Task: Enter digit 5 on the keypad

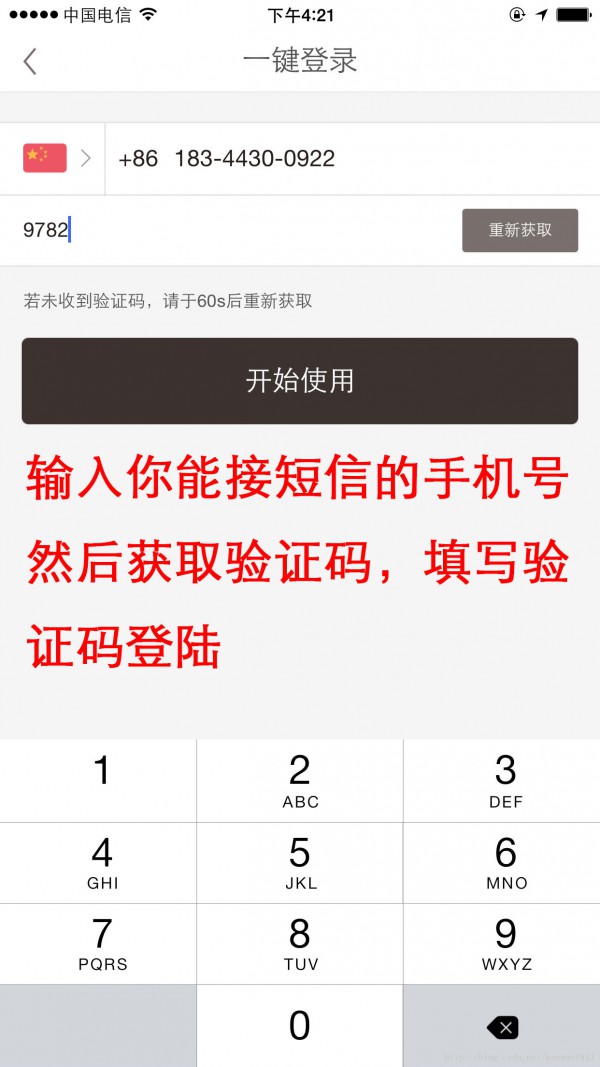Action: point(300,863)
